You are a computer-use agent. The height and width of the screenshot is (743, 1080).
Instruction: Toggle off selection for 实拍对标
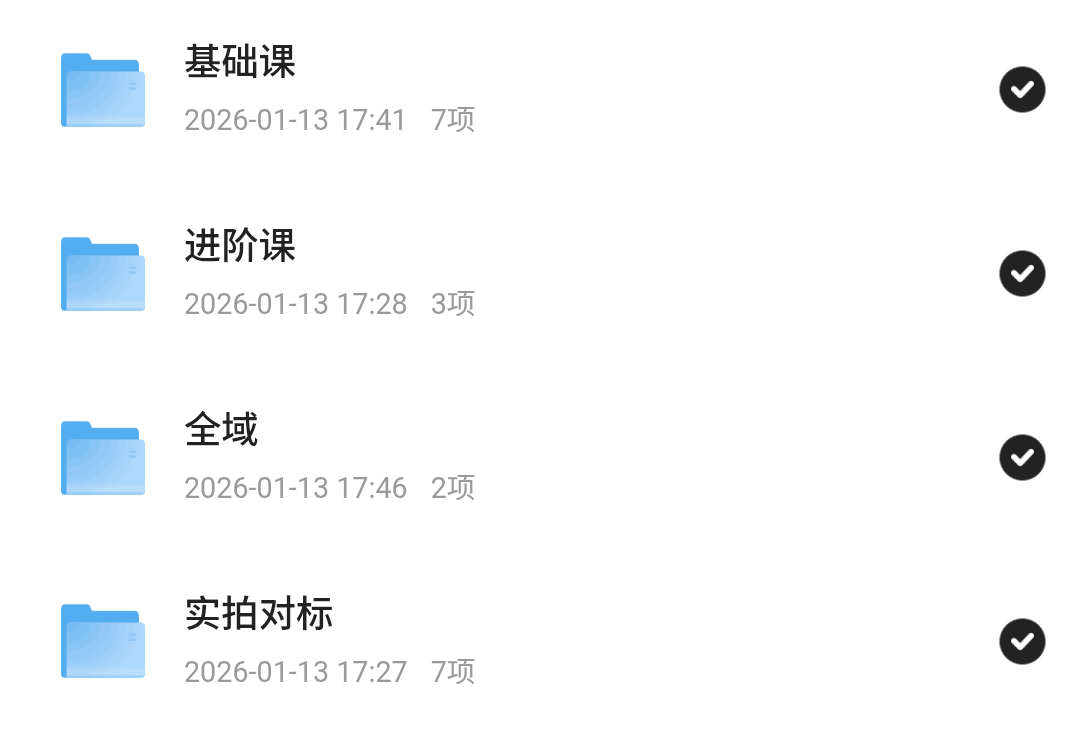(1022, 641)
